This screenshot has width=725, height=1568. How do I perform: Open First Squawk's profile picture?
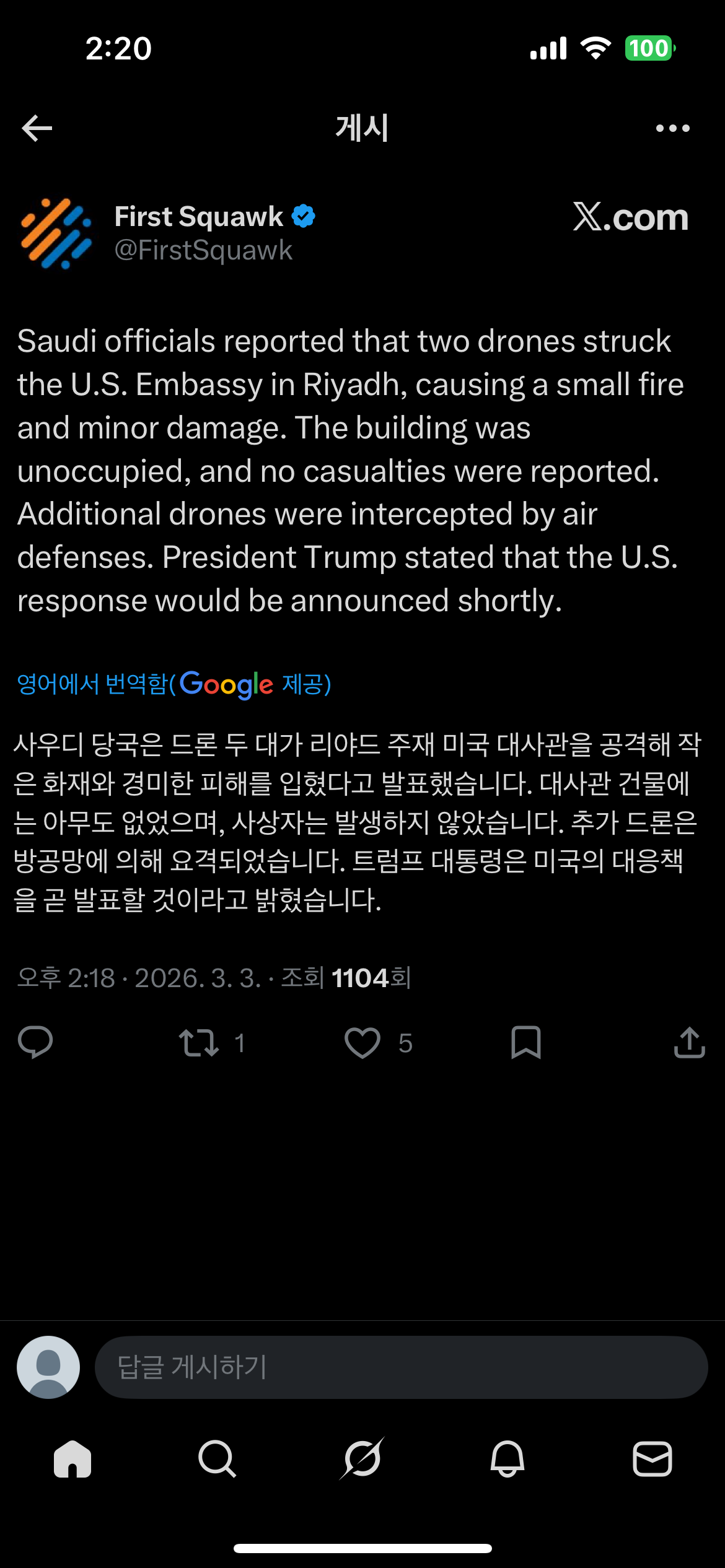point(56,233)
